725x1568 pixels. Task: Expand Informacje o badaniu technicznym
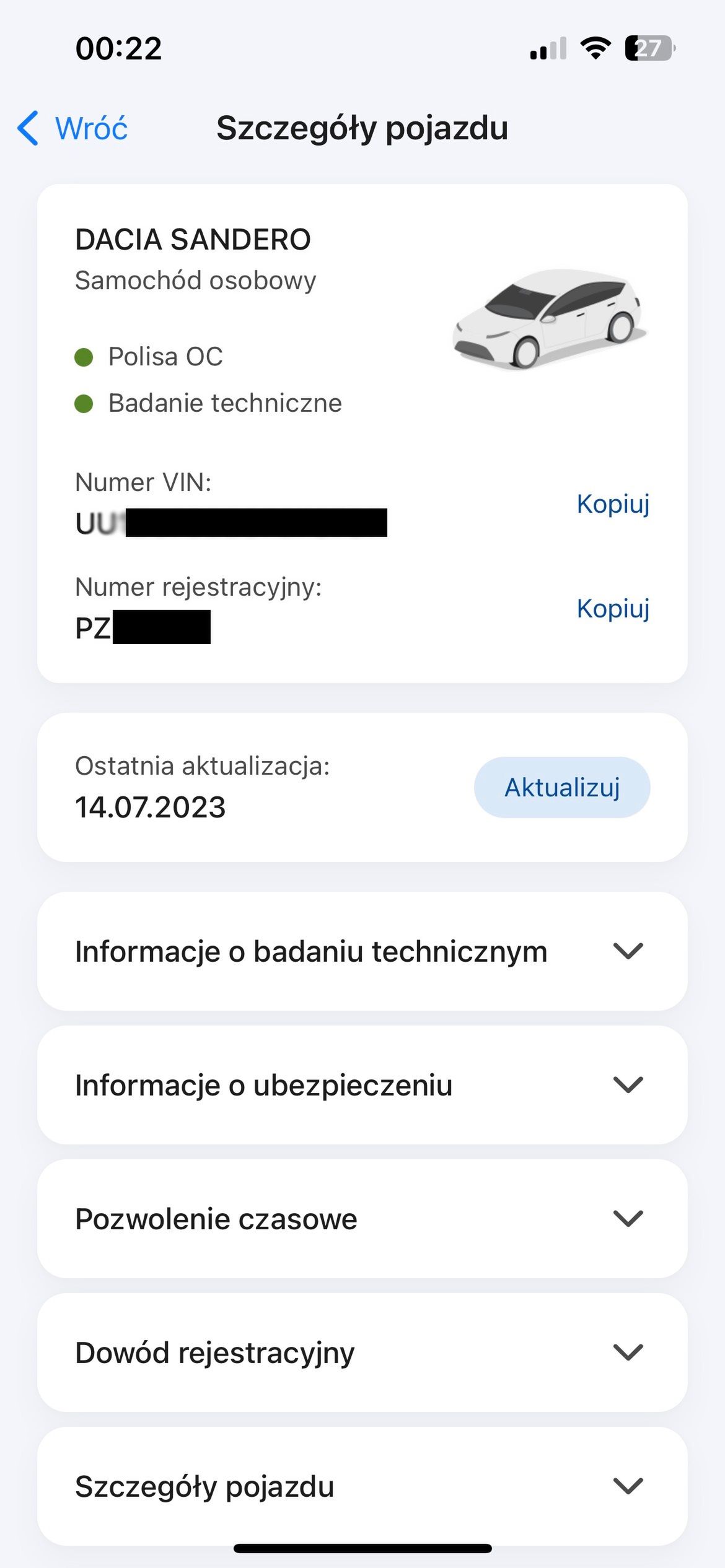tap(362, 951)
